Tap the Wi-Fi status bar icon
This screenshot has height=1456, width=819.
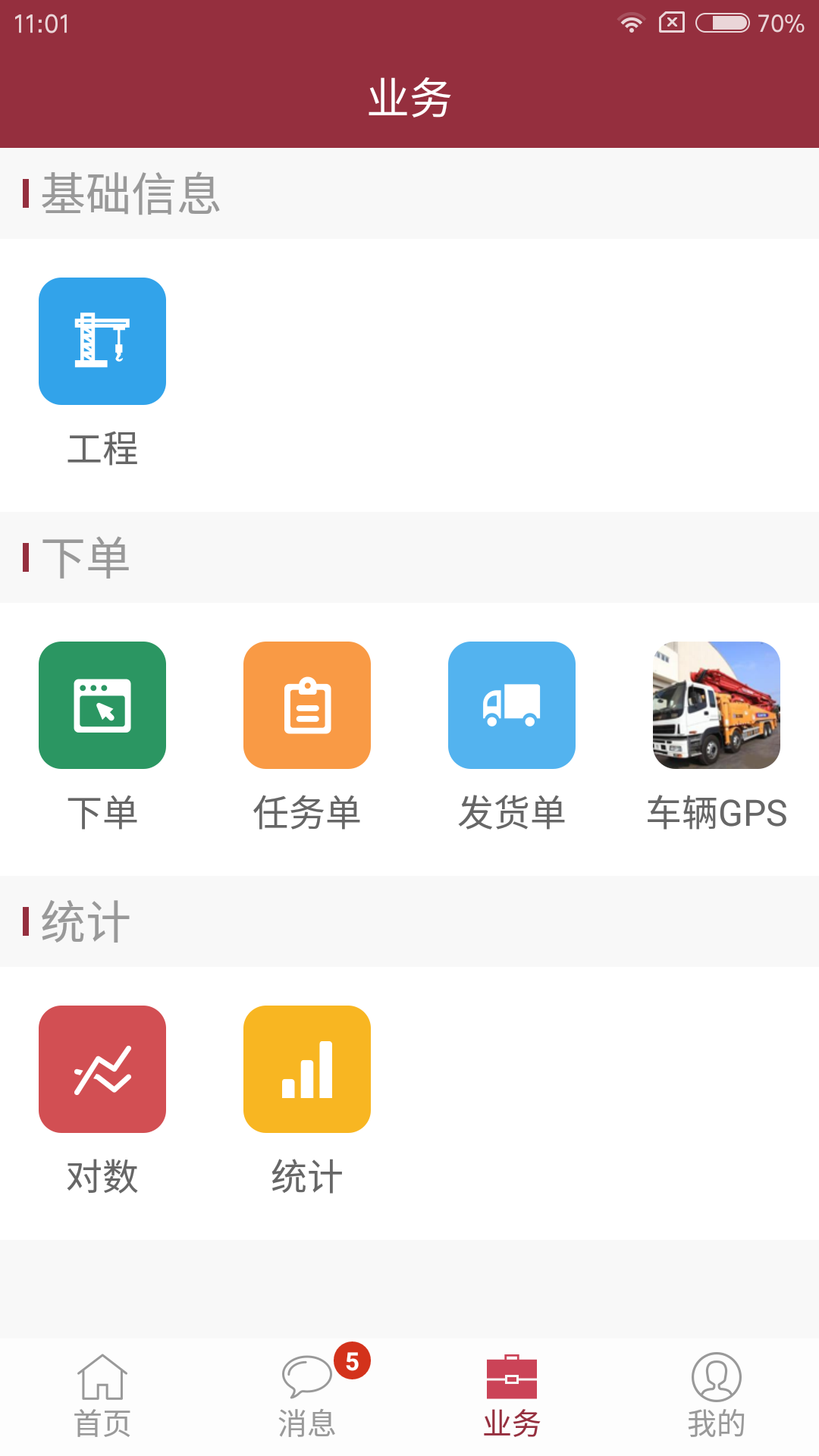click(x=631, y=23)
